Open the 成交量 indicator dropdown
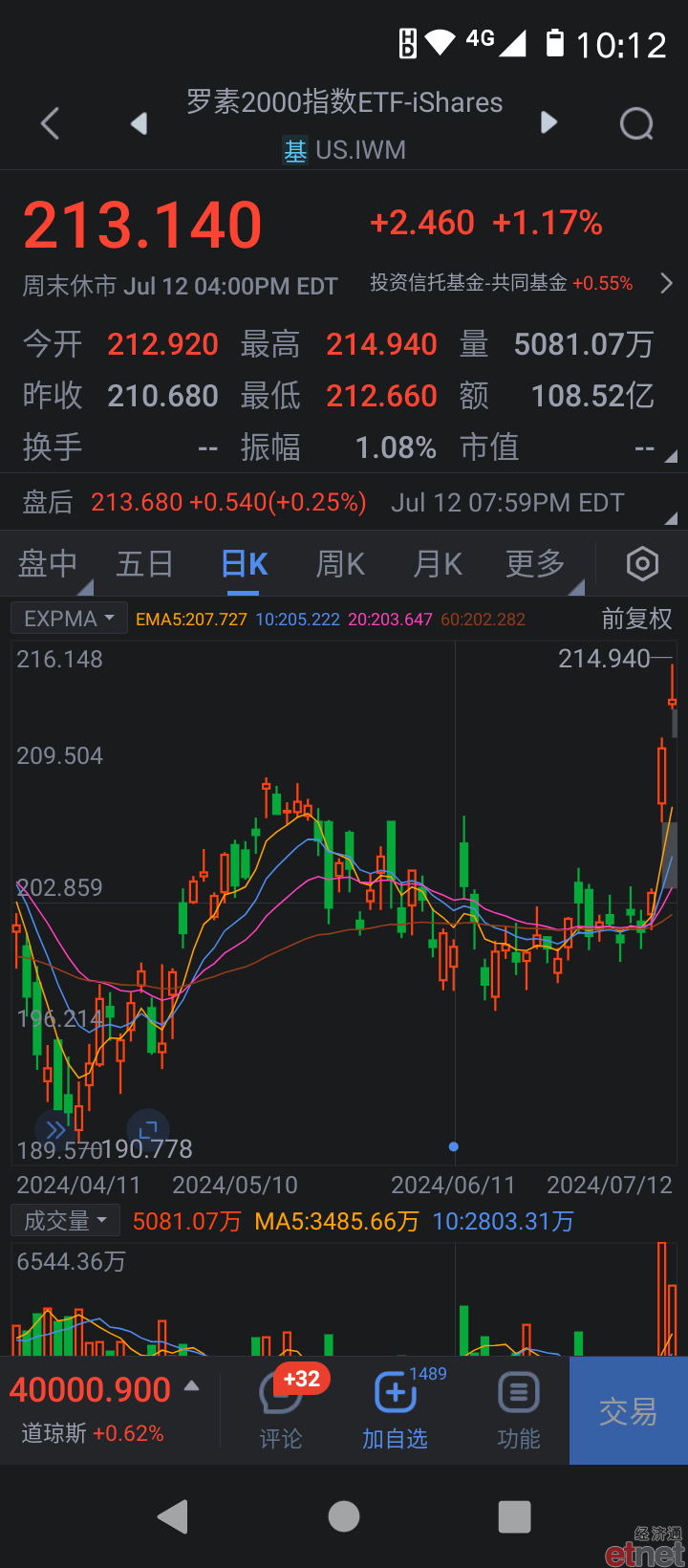688x1568 pixels. click(x=65, y=1220)
